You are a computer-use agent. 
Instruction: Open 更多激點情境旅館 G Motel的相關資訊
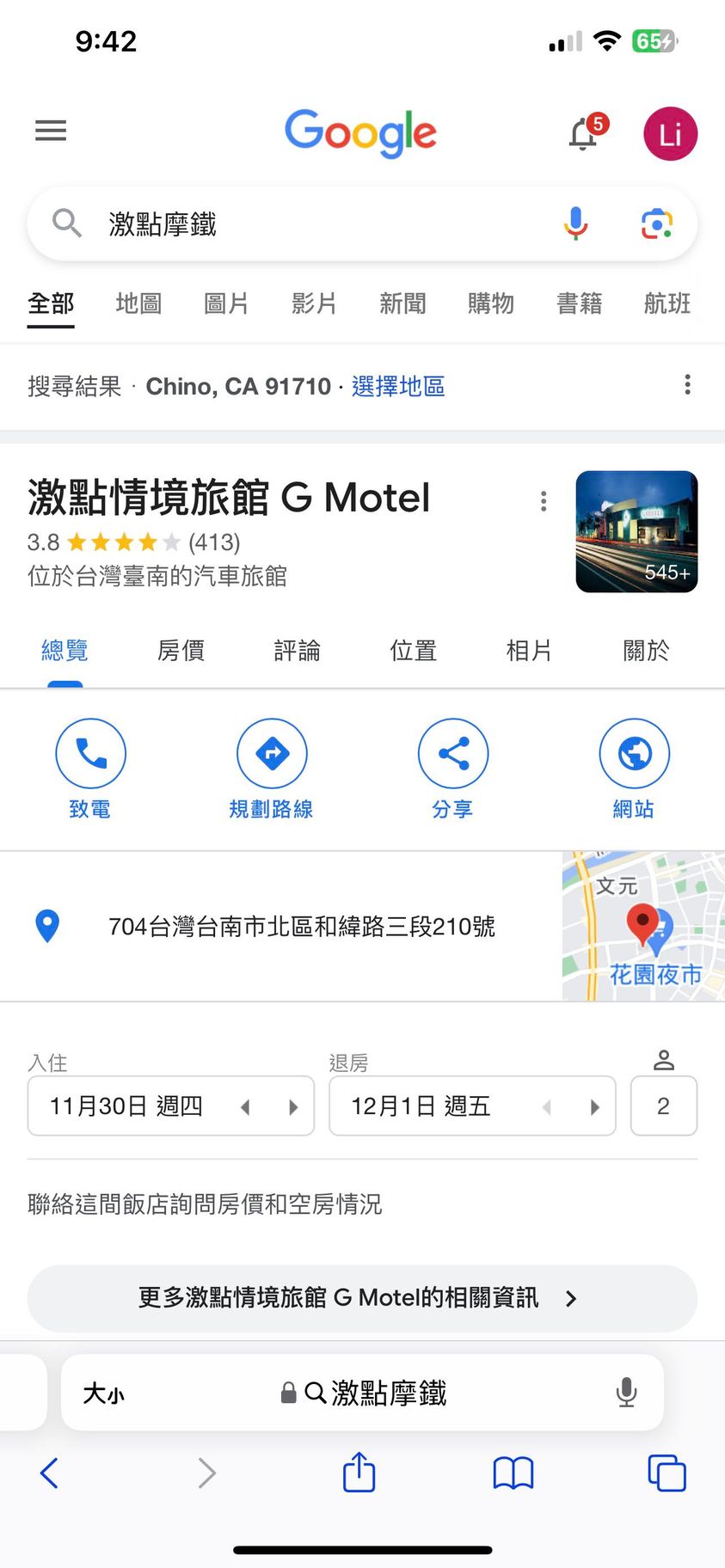pyautogui.click(x=362, y=1298)
